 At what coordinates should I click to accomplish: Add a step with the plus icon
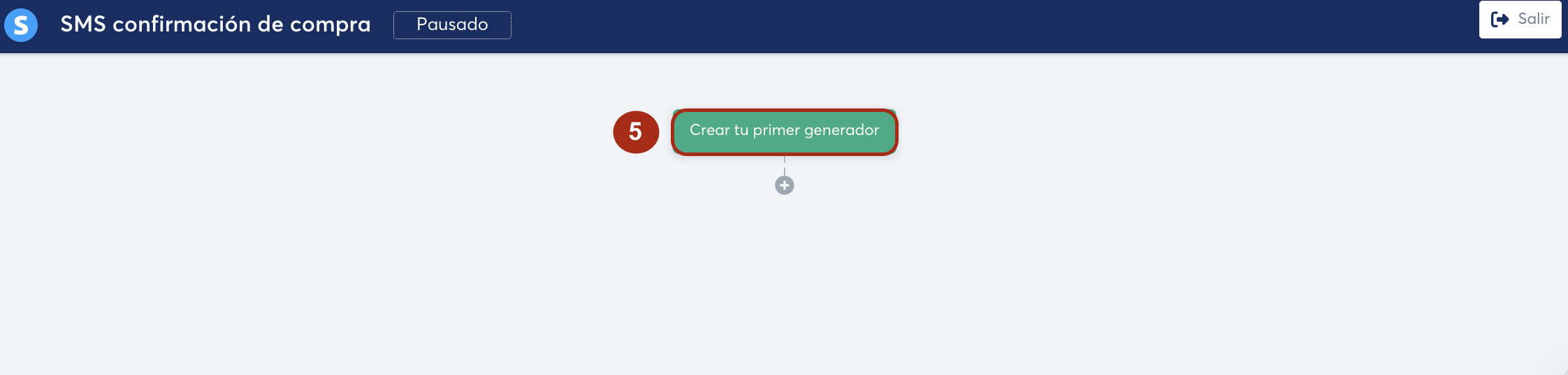[784, 185]
